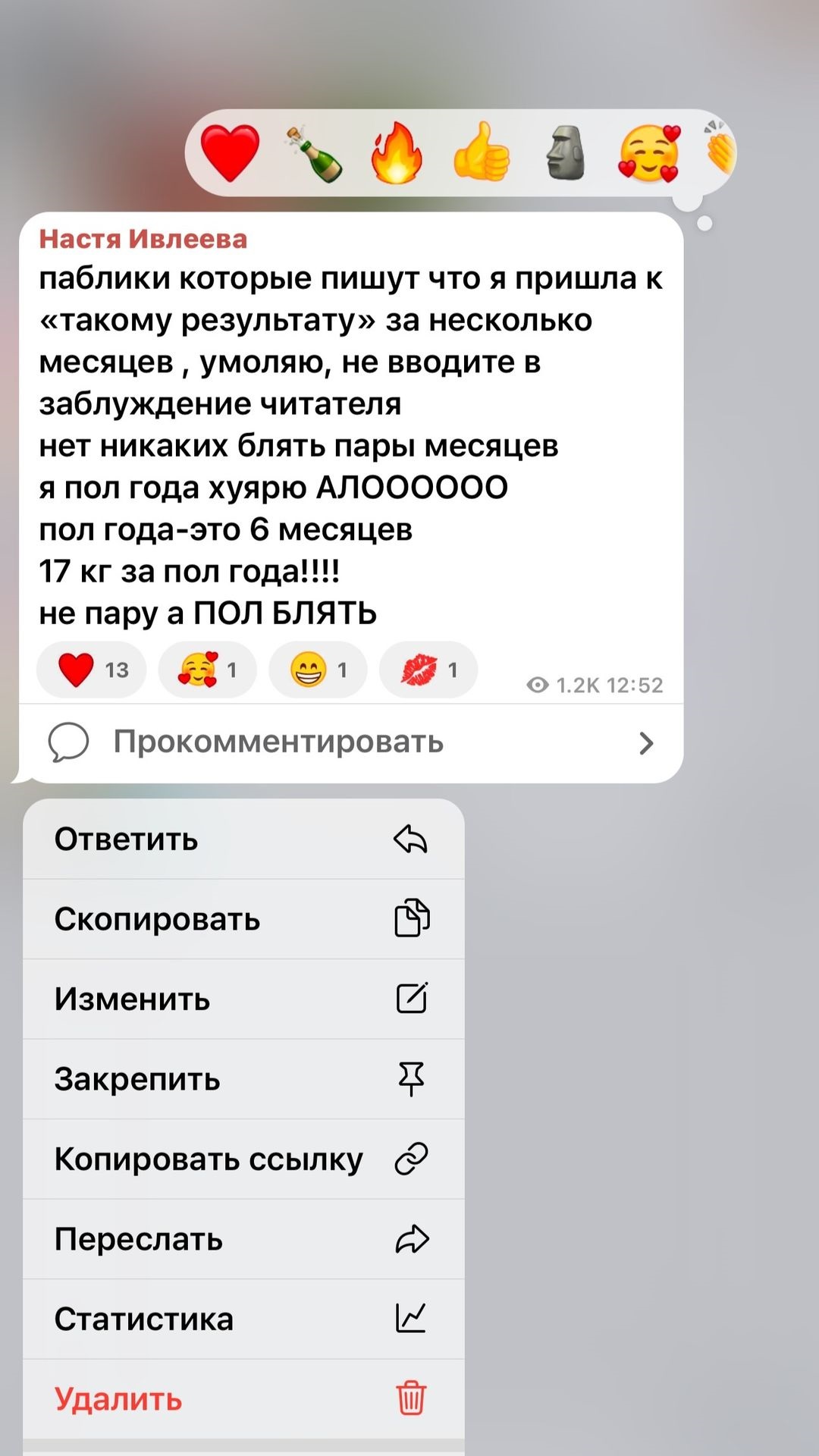React with the thumbs up emoji
Screen dimensions: 819x1456
482,153
